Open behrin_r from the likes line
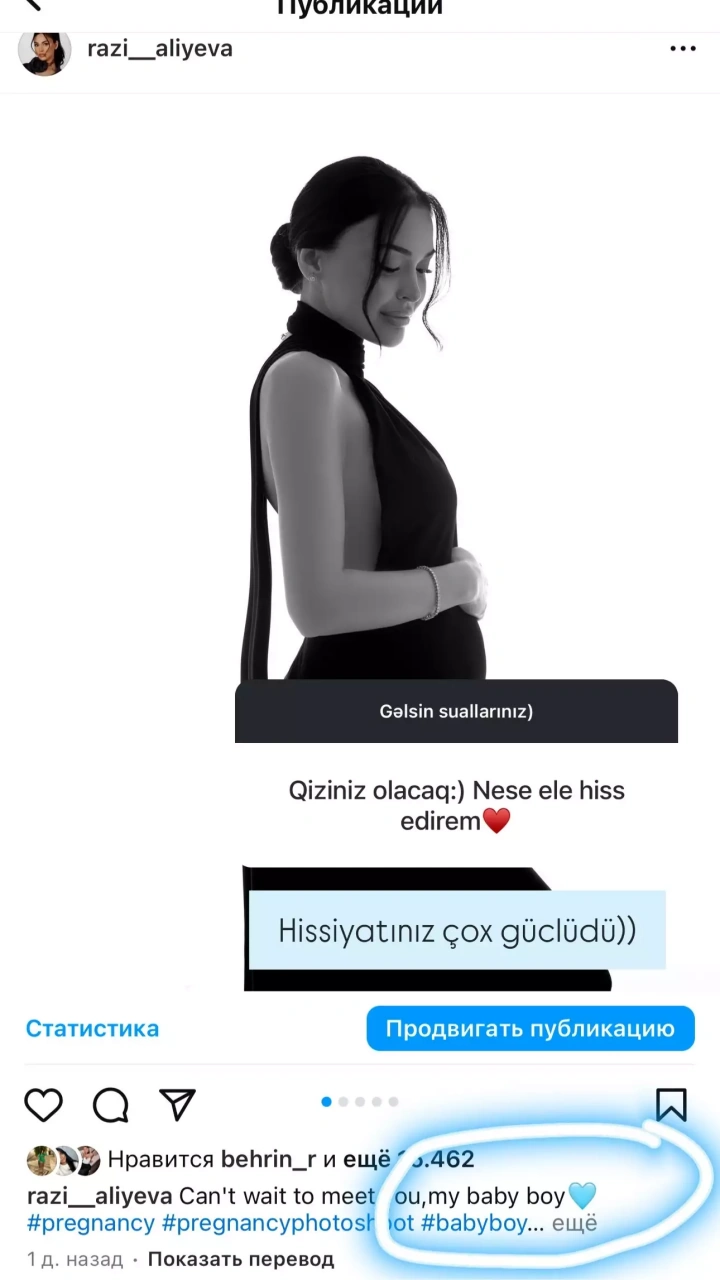The width and height of the screenshot is (720, 1280). coord(268,1160)
